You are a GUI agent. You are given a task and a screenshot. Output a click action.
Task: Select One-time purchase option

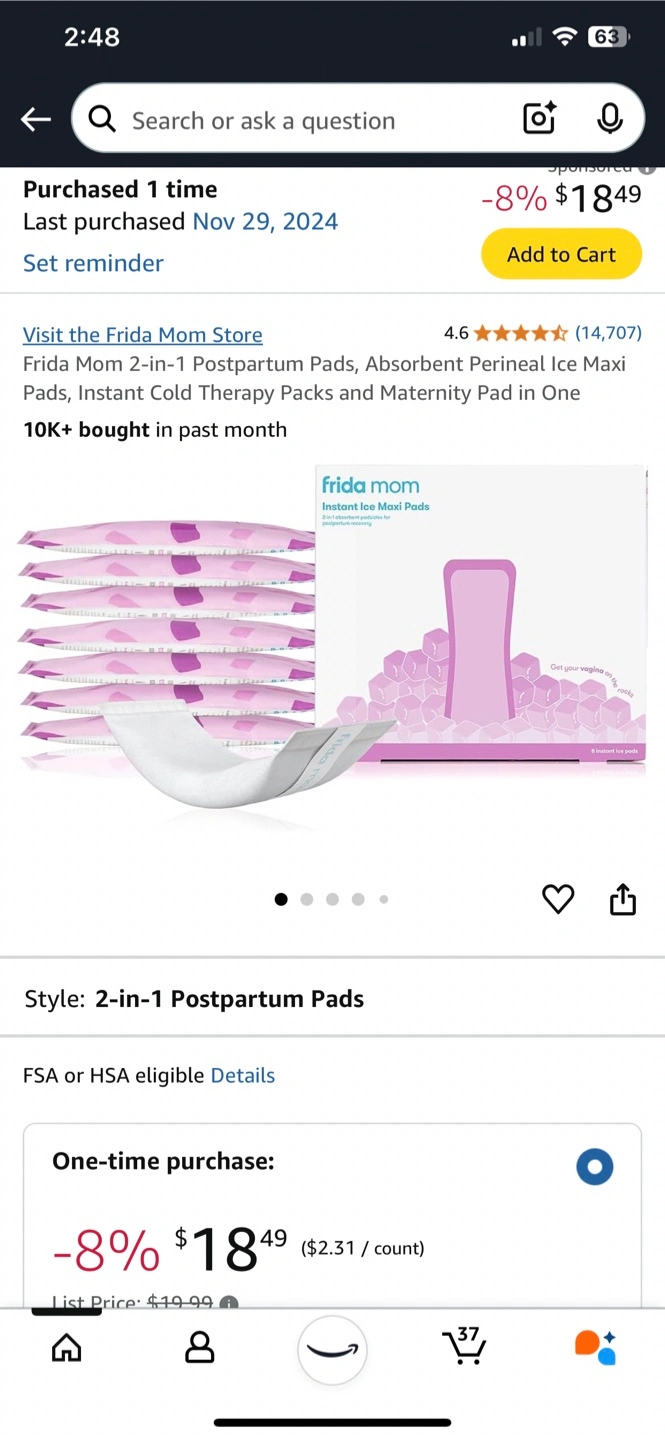tap(595, 1167)
